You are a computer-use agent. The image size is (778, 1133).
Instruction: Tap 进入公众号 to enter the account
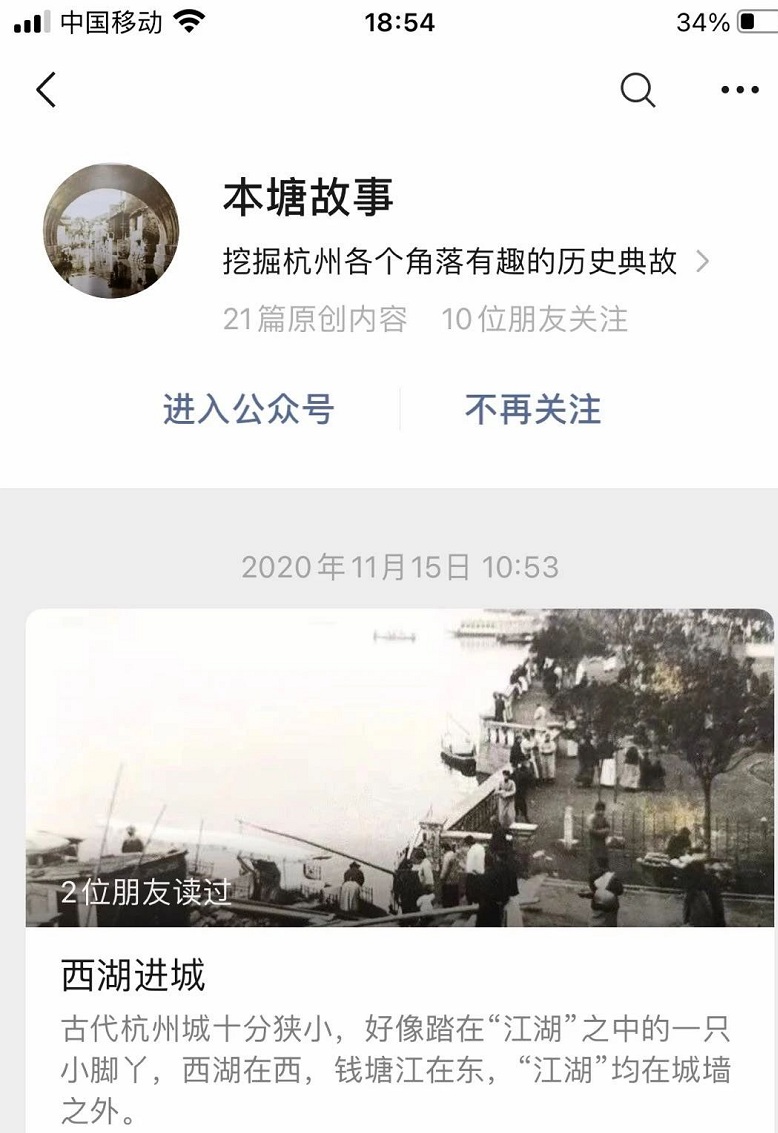[x=248, y=409]
